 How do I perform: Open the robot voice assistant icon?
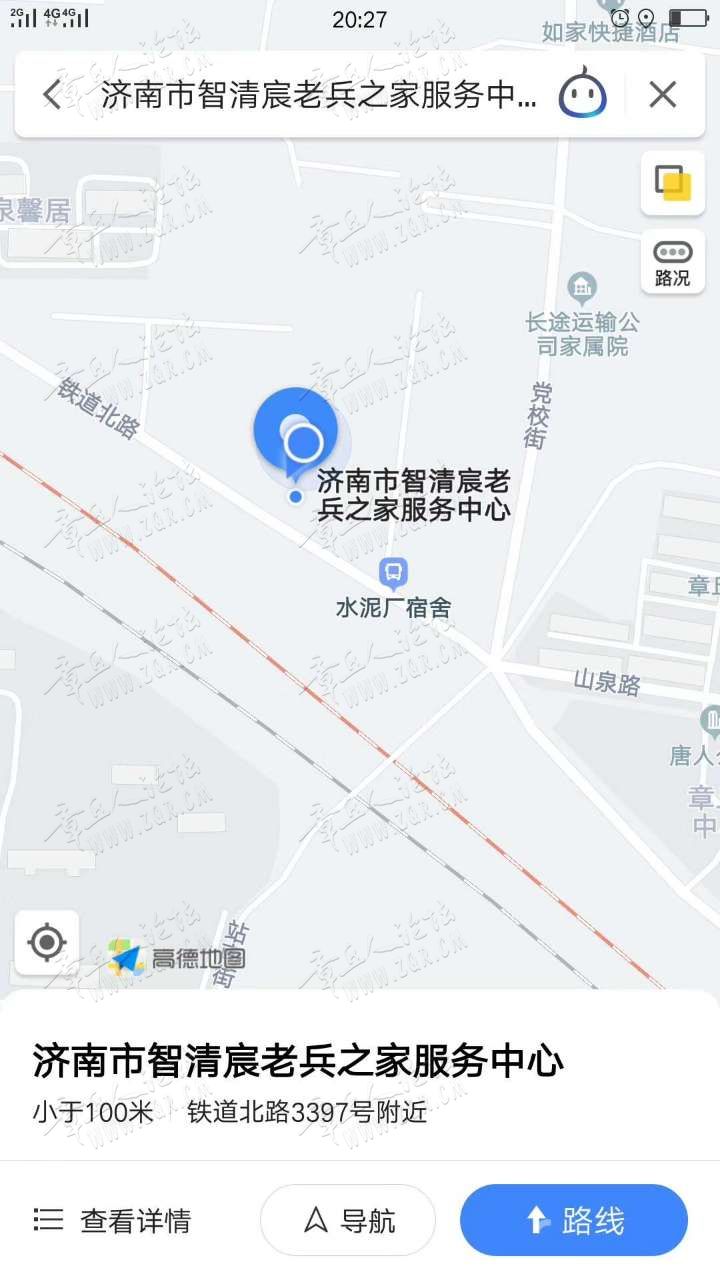click(x=582, y=94)
